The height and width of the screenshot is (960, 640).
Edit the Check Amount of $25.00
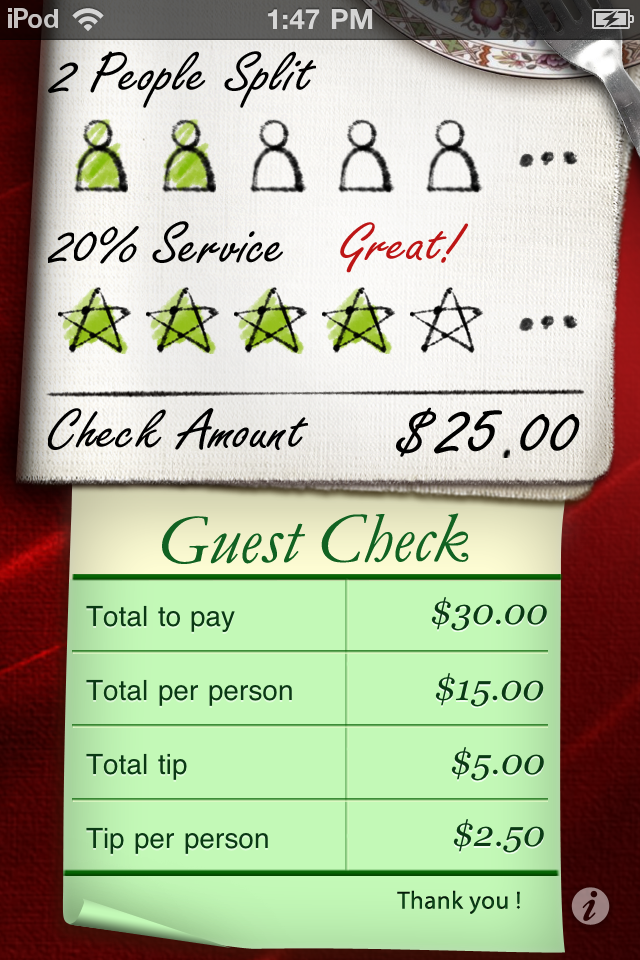(486, 433)
